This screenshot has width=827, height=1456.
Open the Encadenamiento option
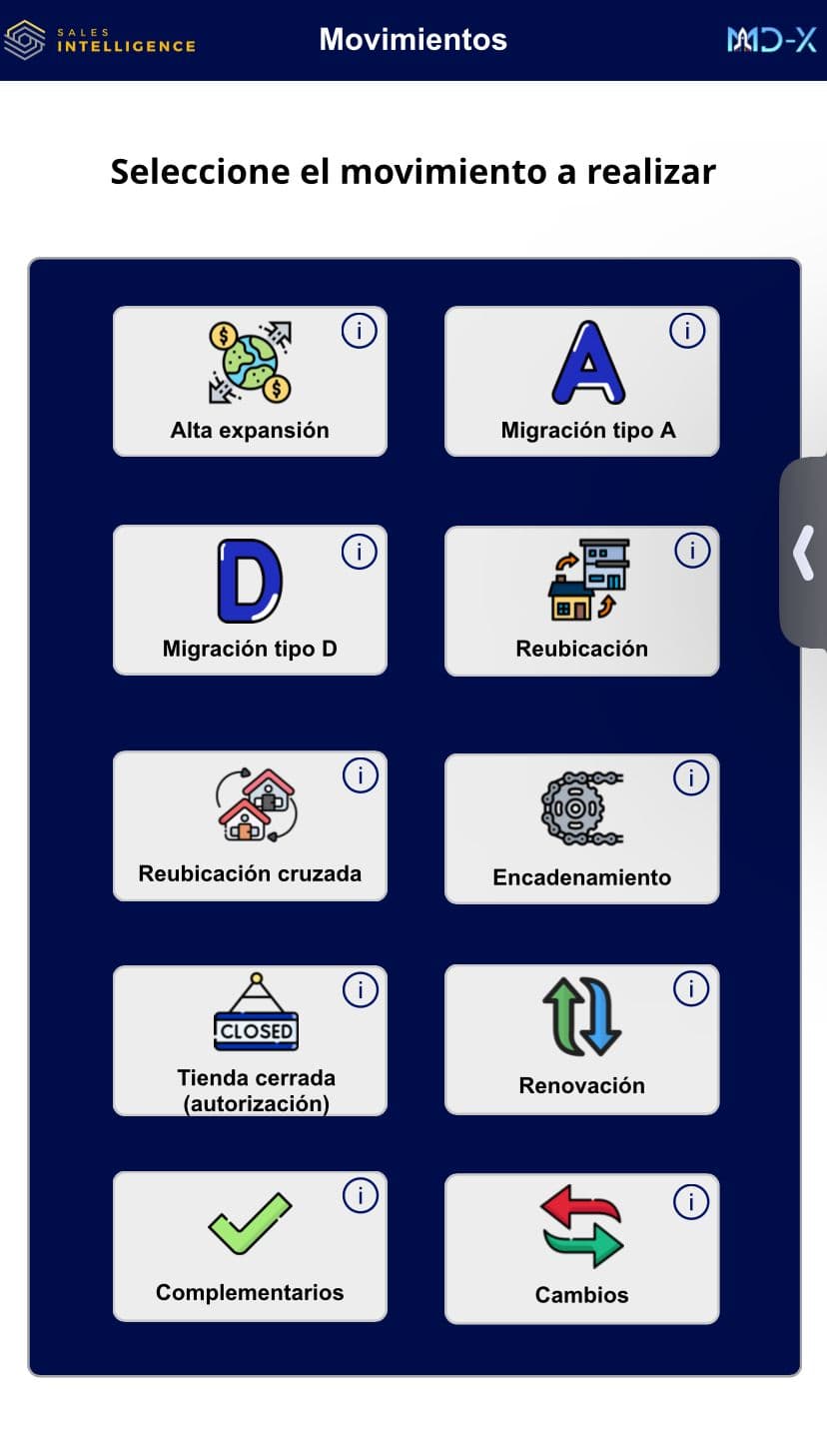point(581,828)
